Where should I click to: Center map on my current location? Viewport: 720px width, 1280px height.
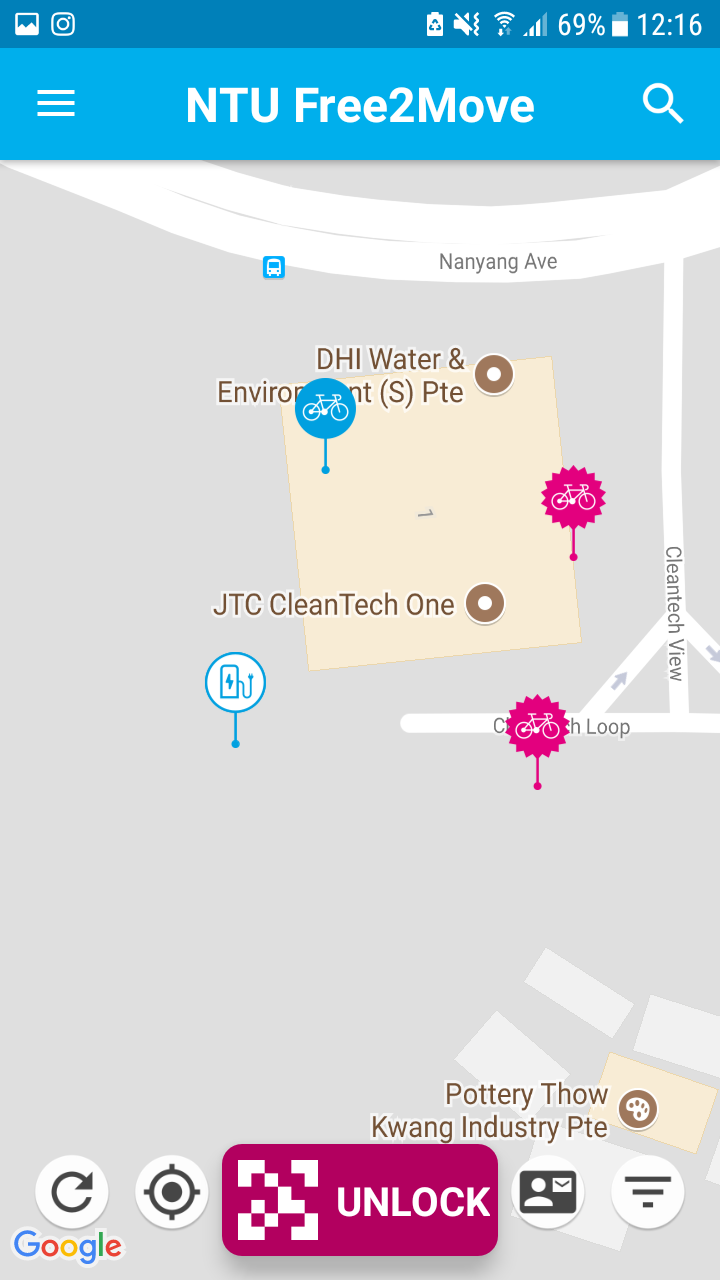click(x=172, y=1191)
